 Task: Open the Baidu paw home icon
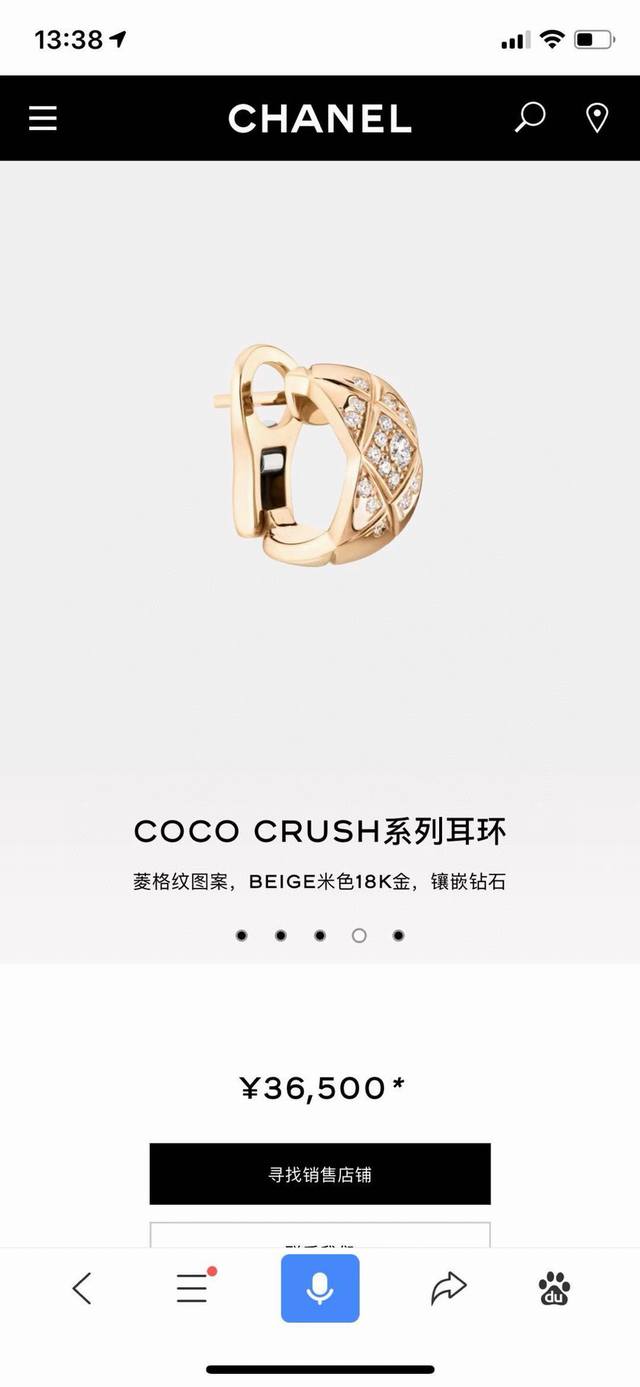(x=555, y=1288)
